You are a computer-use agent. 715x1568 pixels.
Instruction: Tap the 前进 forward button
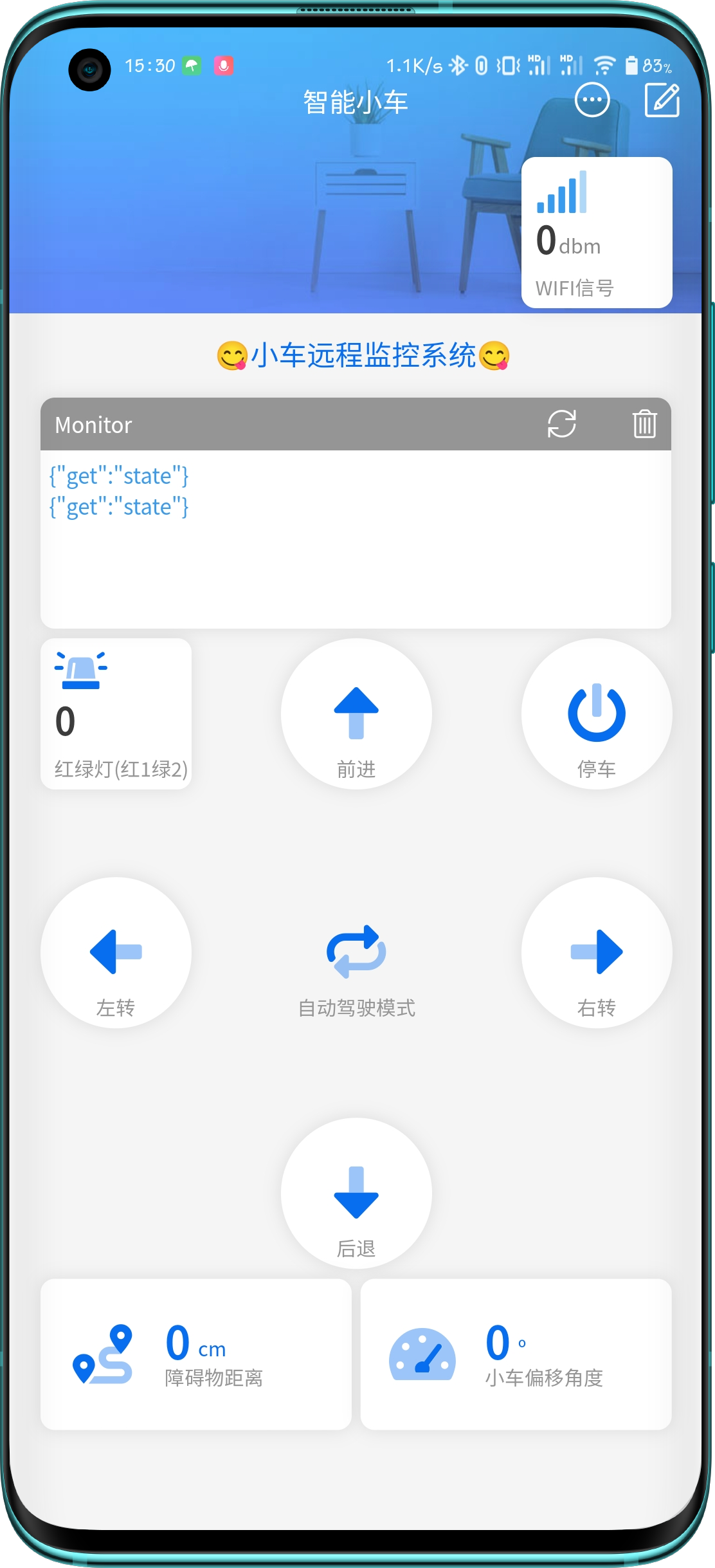tap(356, 714)
